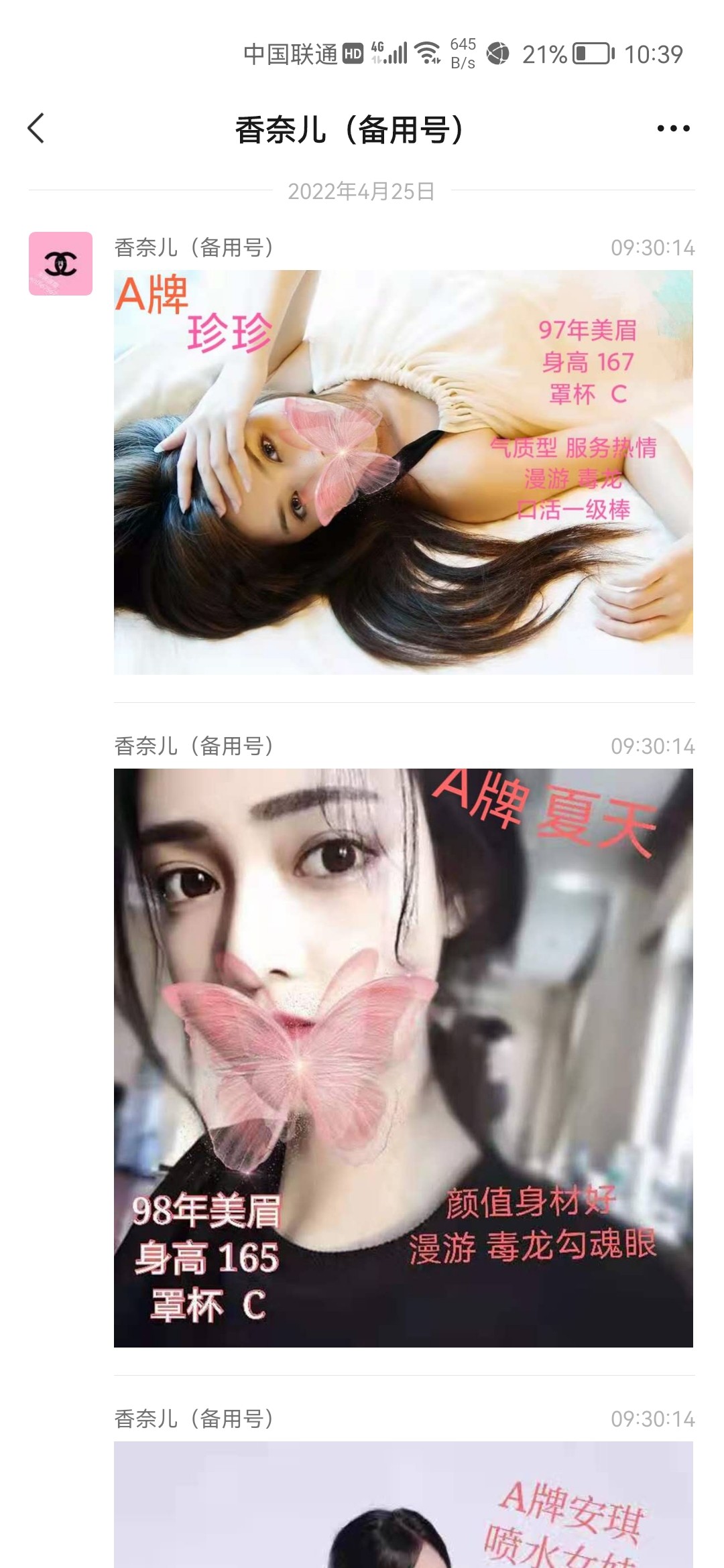
Task: Open the pink 香奈儿 sender avatar
Action: 60,263
